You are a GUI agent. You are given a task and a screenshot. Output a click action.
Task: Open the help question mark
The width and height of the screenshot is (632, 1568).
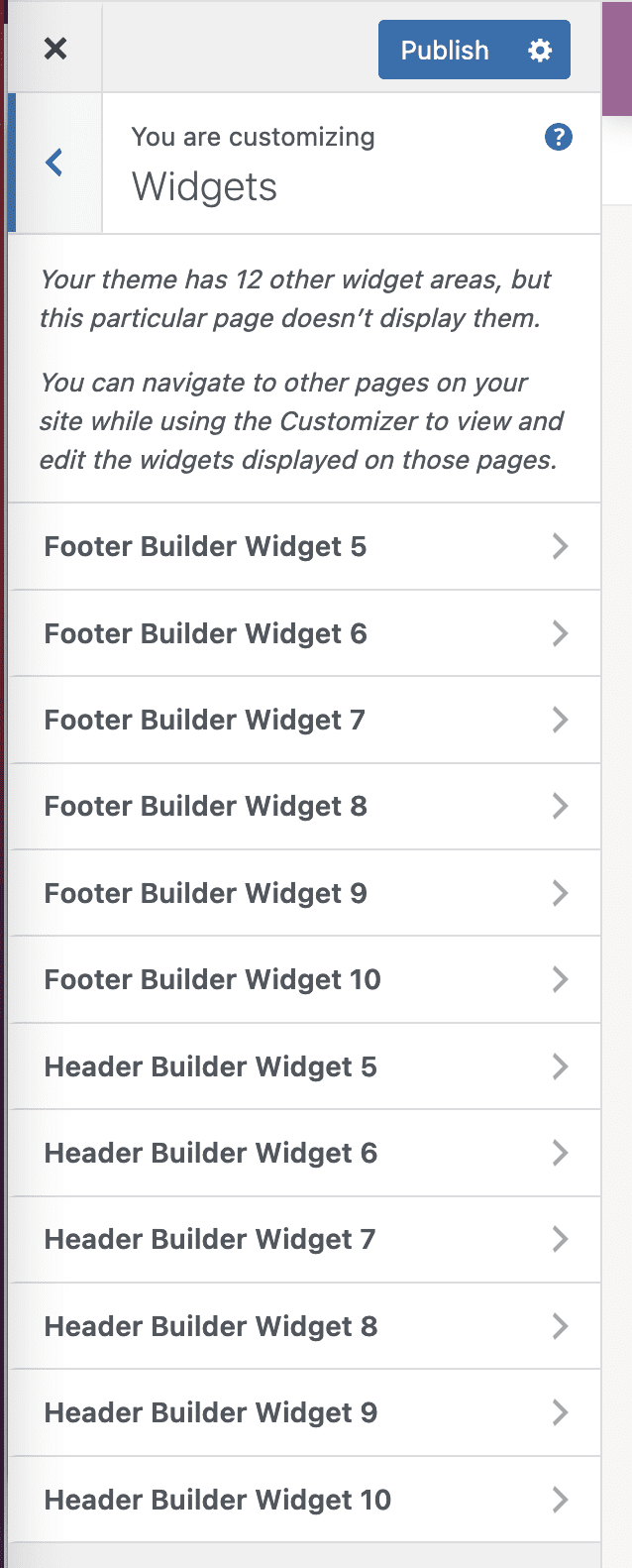pos(558,137)
